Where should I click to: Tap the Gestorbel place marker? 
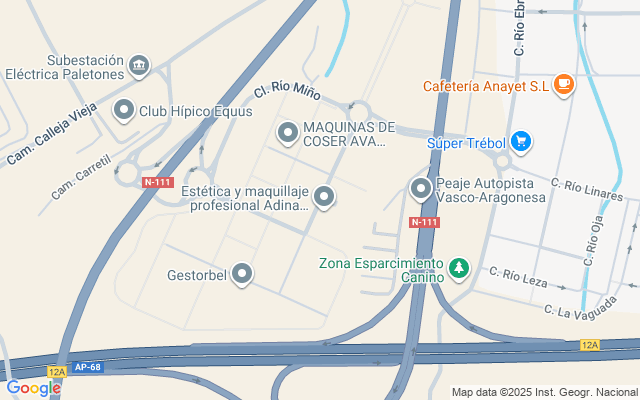(242, 273)
